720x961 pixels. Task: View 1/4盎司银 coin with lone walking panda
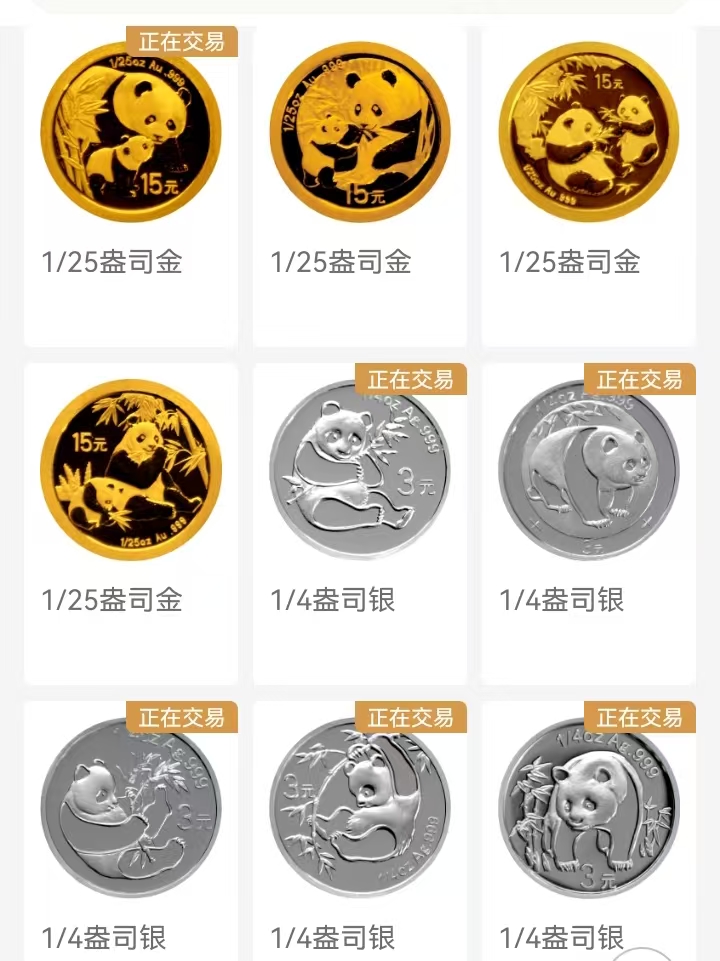coord(588,470)
